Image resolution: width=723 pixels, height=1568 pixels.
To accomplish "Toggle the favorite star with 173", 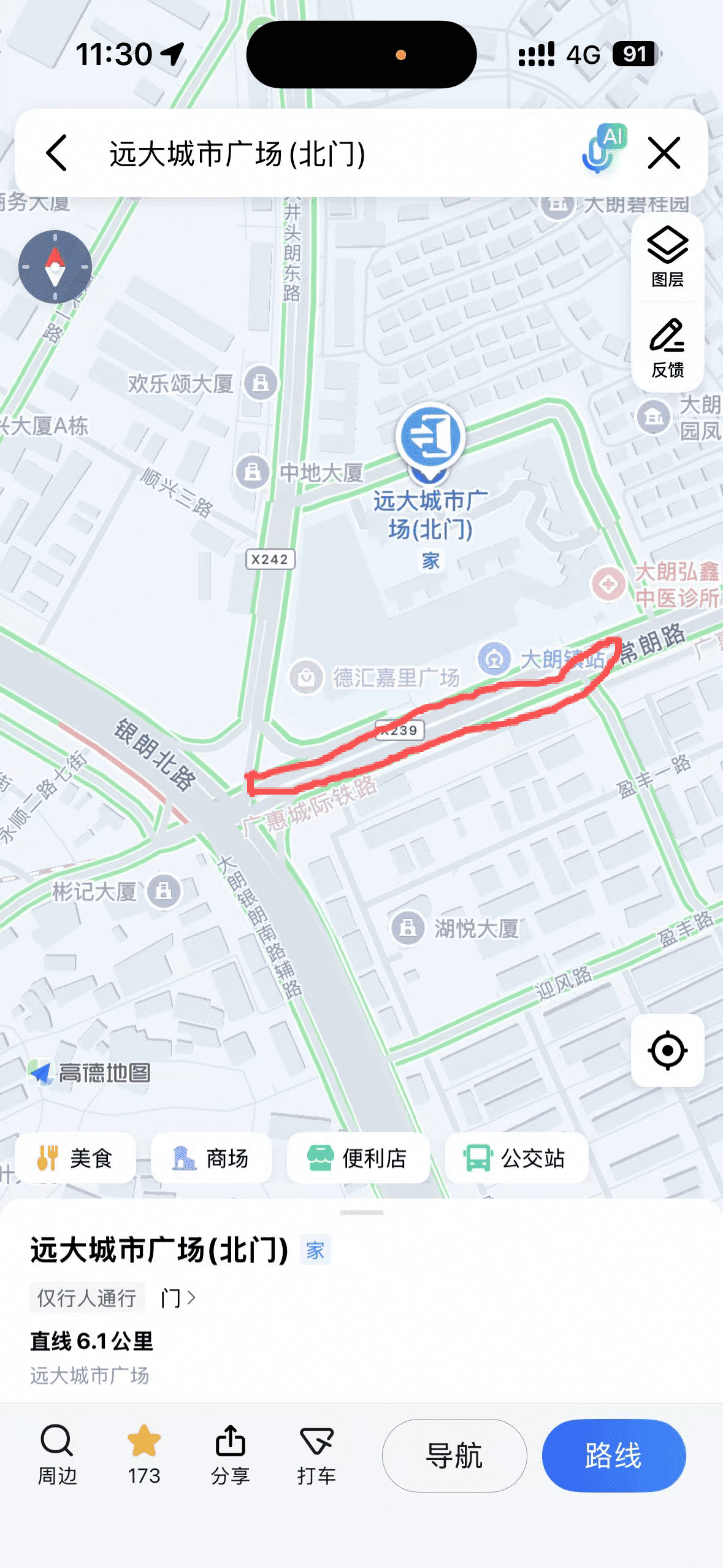I will [144, 1455].
